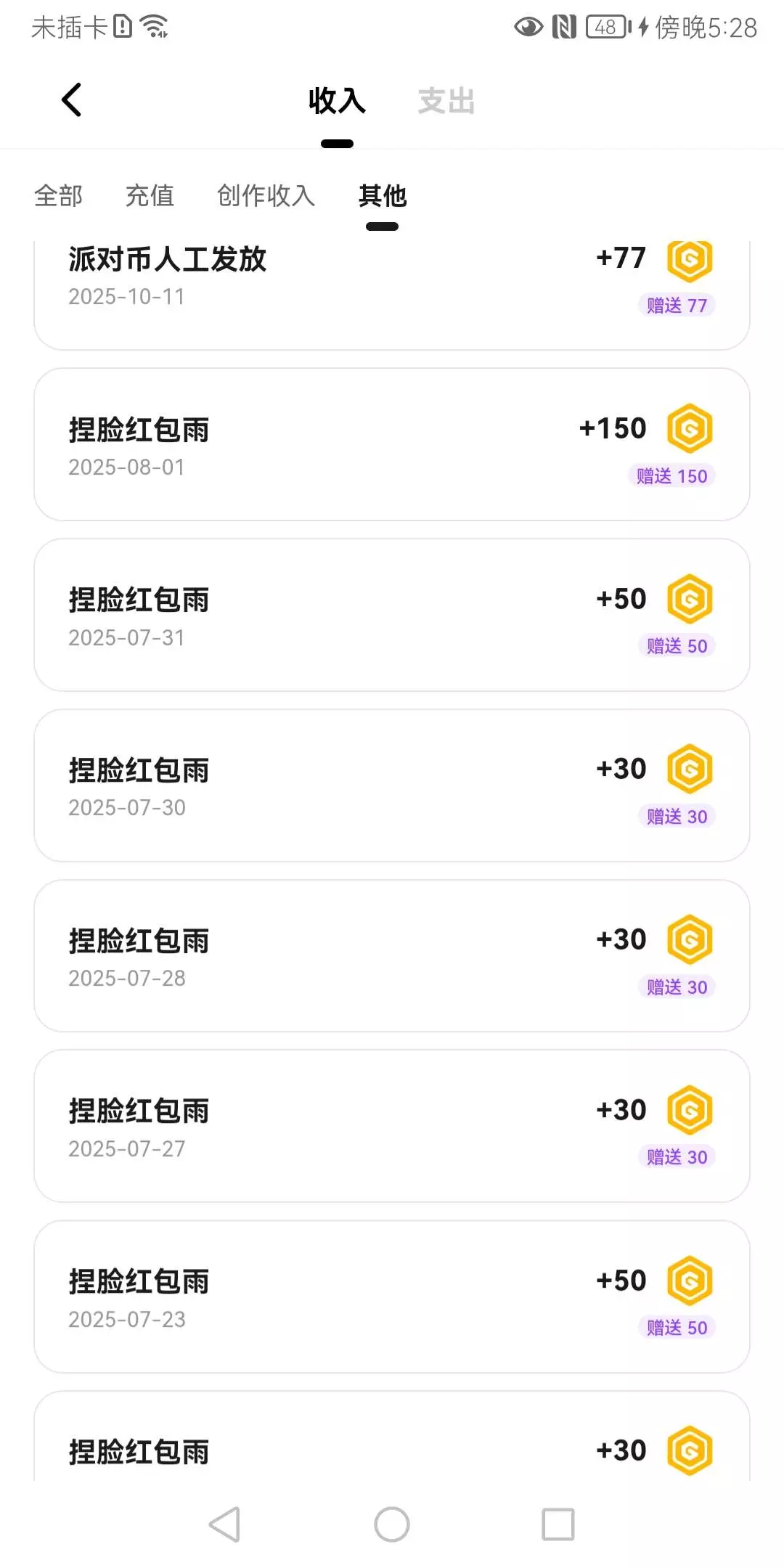Filter records by 充值
This screenshot has width=784, height=1568.
pos(150,195)
